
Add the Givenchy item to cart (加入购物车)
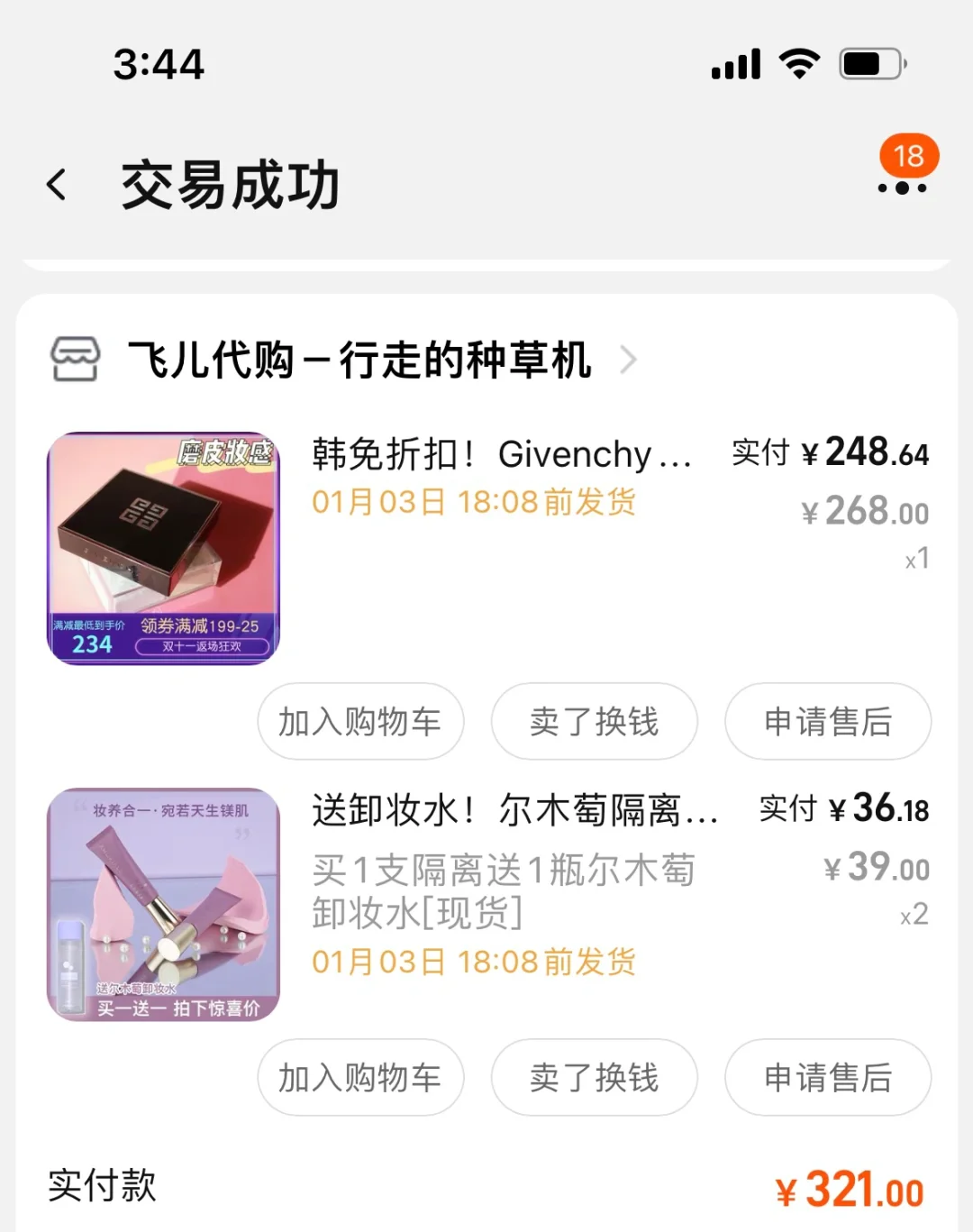point(360,722)
